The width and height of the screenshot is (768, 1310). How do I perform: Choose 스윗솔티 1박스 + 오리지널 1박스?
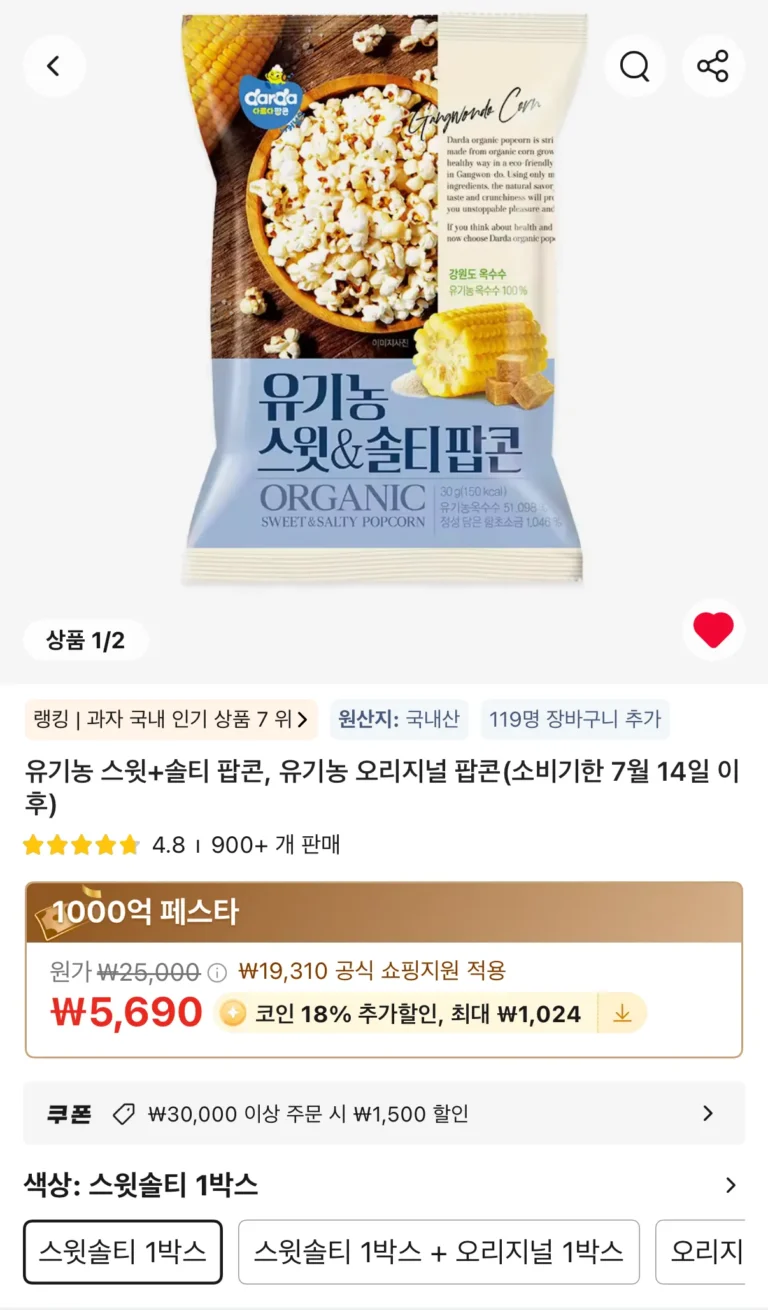(439, 1251)
